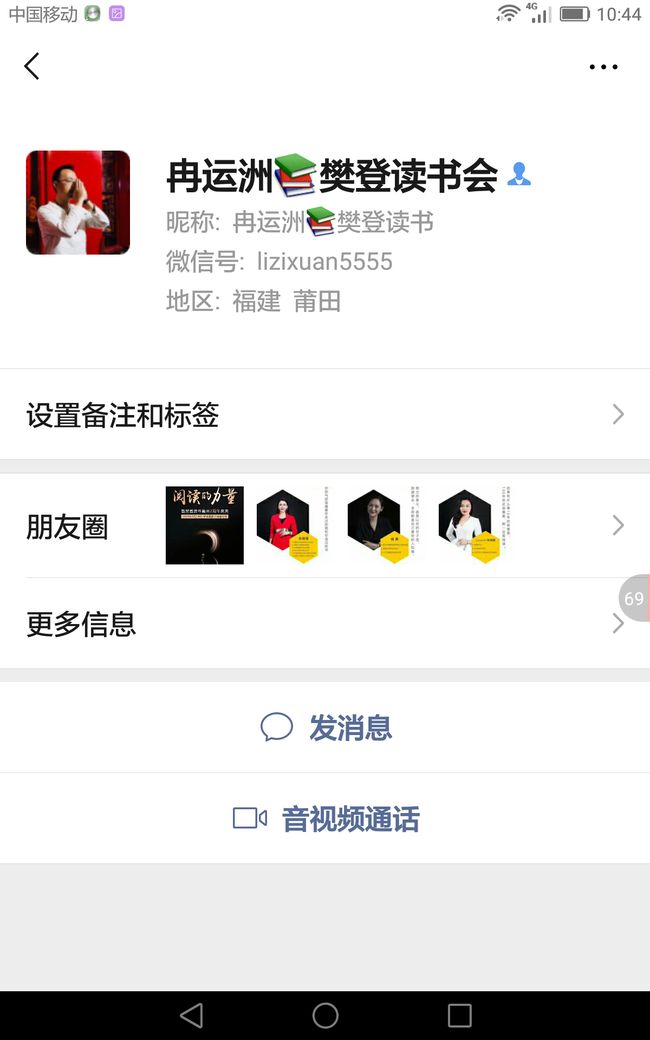This screenshot has width=650, height=1040.
Task: Go back using the top-left arrow
Action: pos(32,66)
